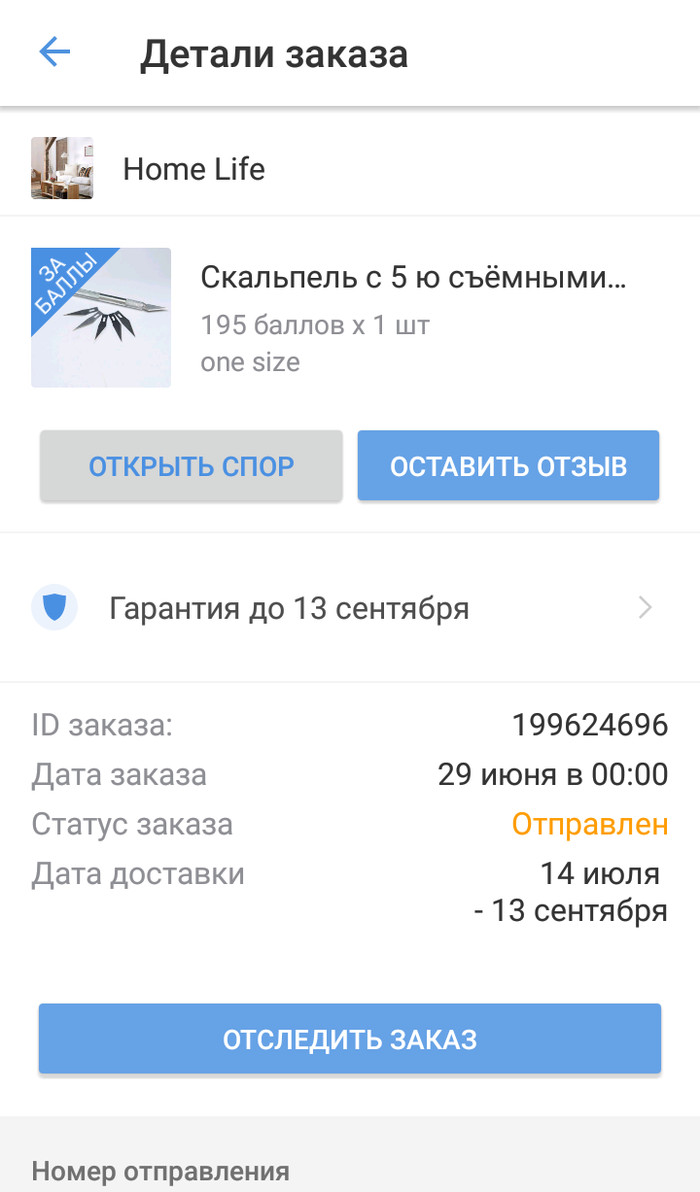Open the scalpel product item

[x=413, y=278]
